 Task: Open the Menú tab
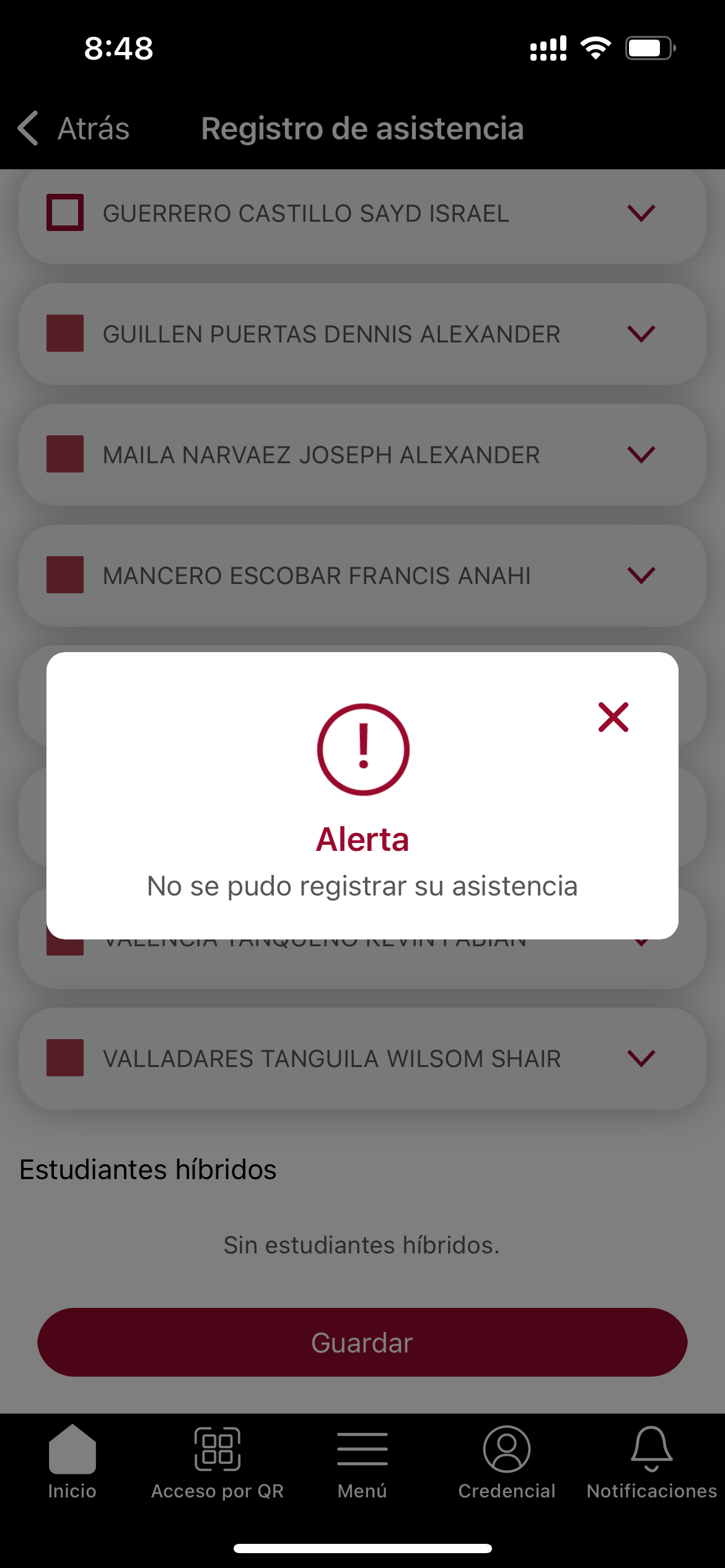tap(362, 1461)
